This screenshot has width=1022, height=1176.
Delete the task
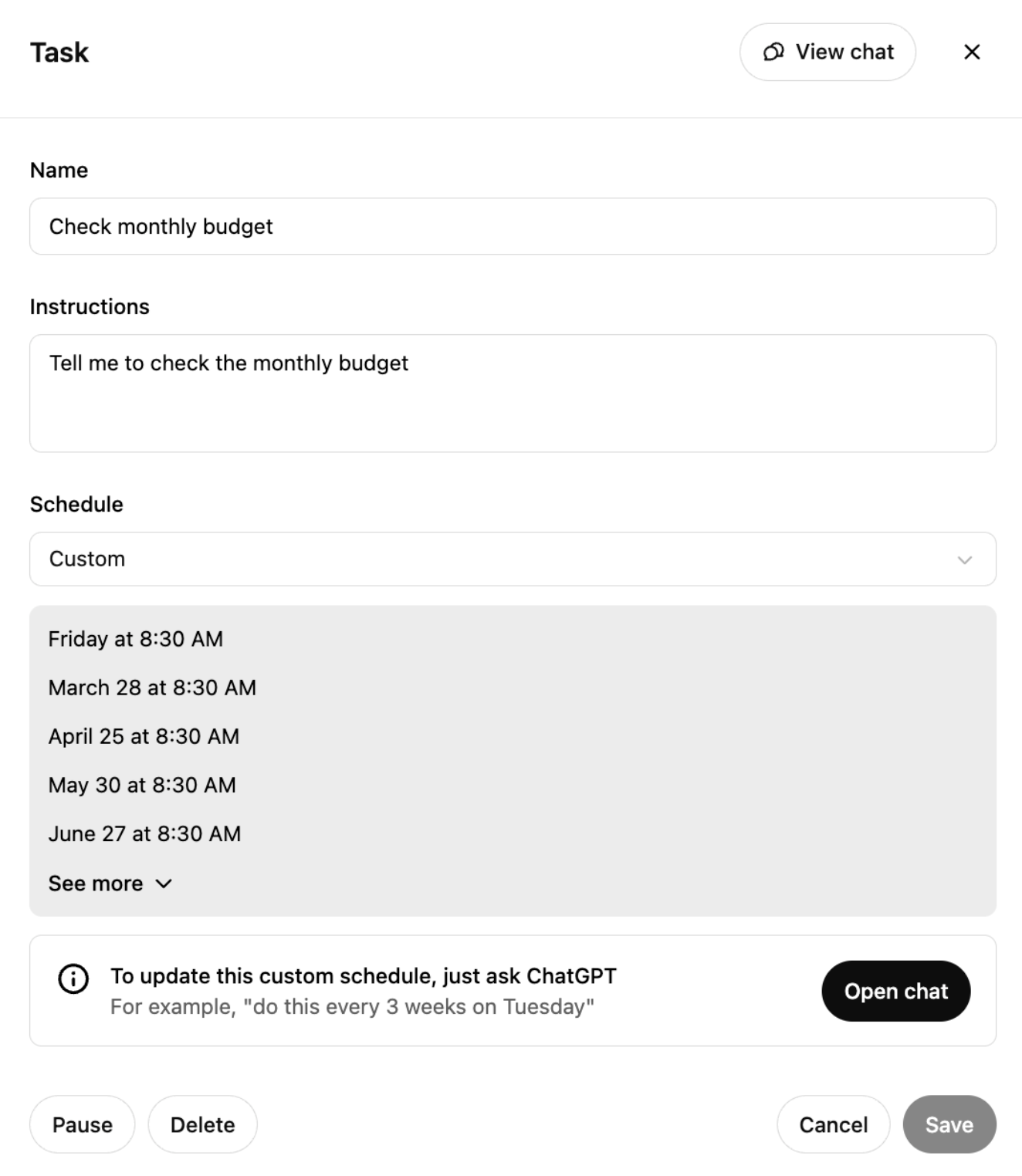[202, 1124]
